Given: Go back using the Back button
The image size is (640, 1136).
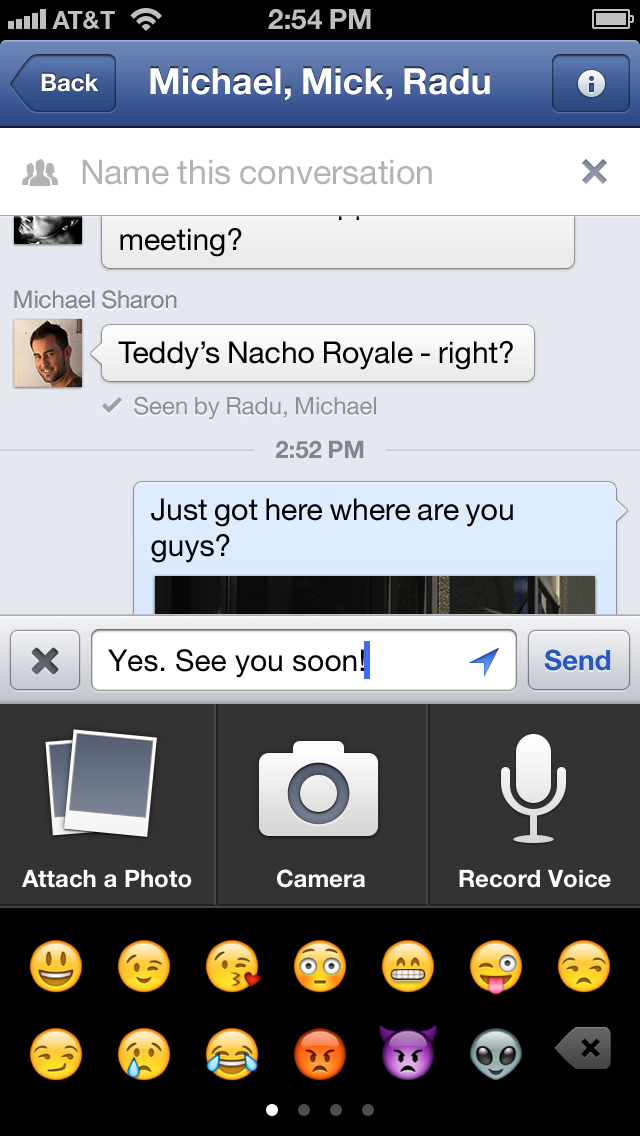Looking at the screenshot, I should coord(63,83).
